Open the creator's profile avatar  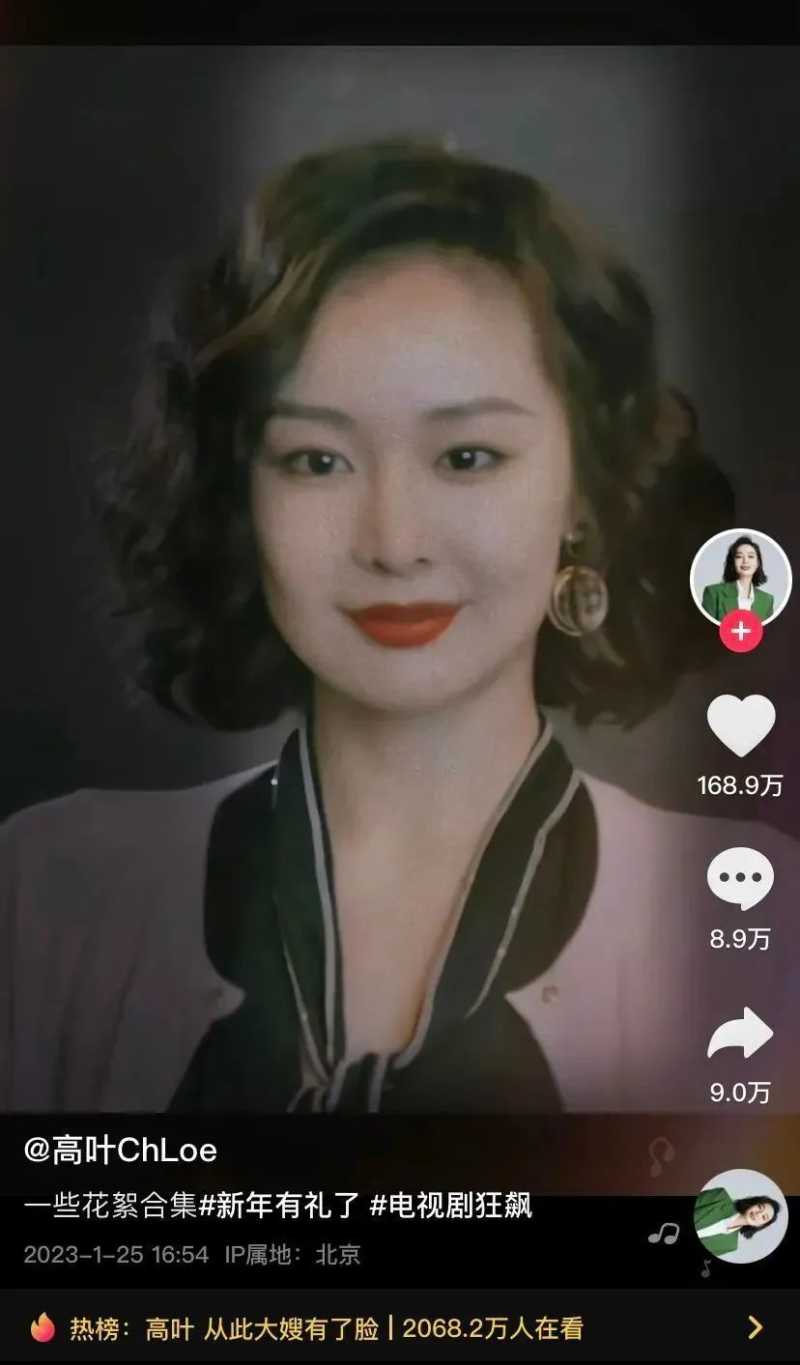740,577
